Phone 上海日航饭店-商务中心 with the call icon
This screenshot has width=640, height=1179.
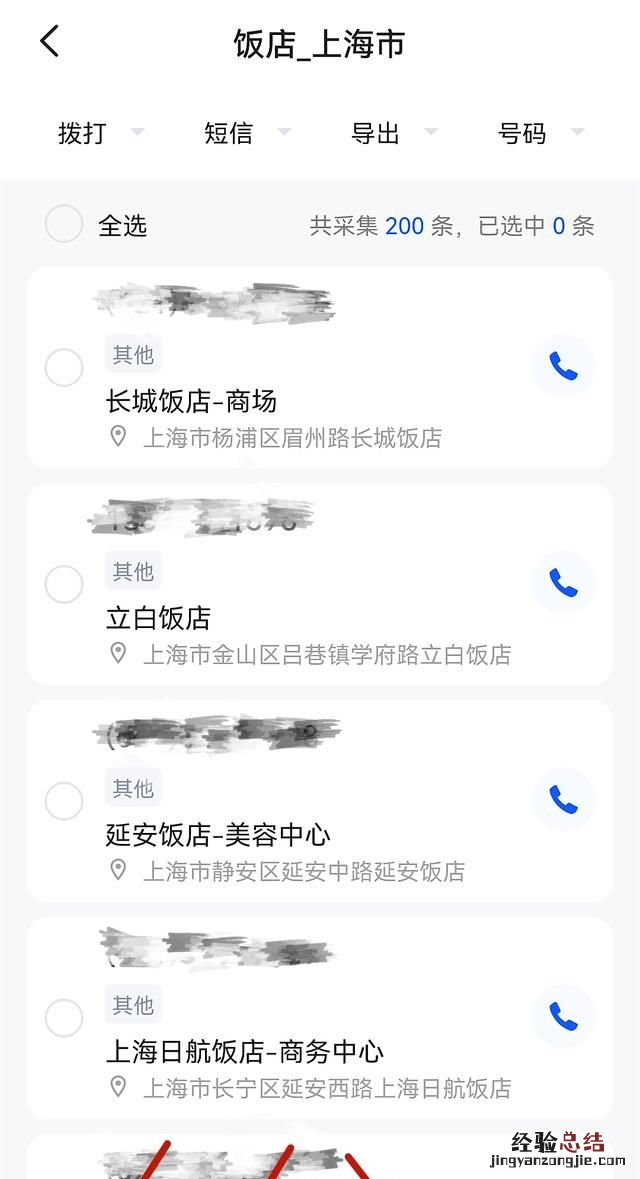(564, 1016)
